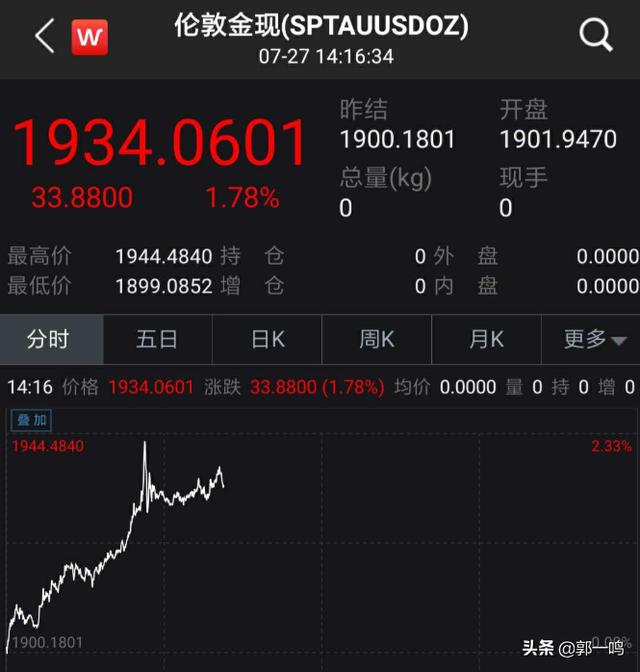The image size is (640, 672).
Task: Select the 日K chart tab
Action: (267, 340)
